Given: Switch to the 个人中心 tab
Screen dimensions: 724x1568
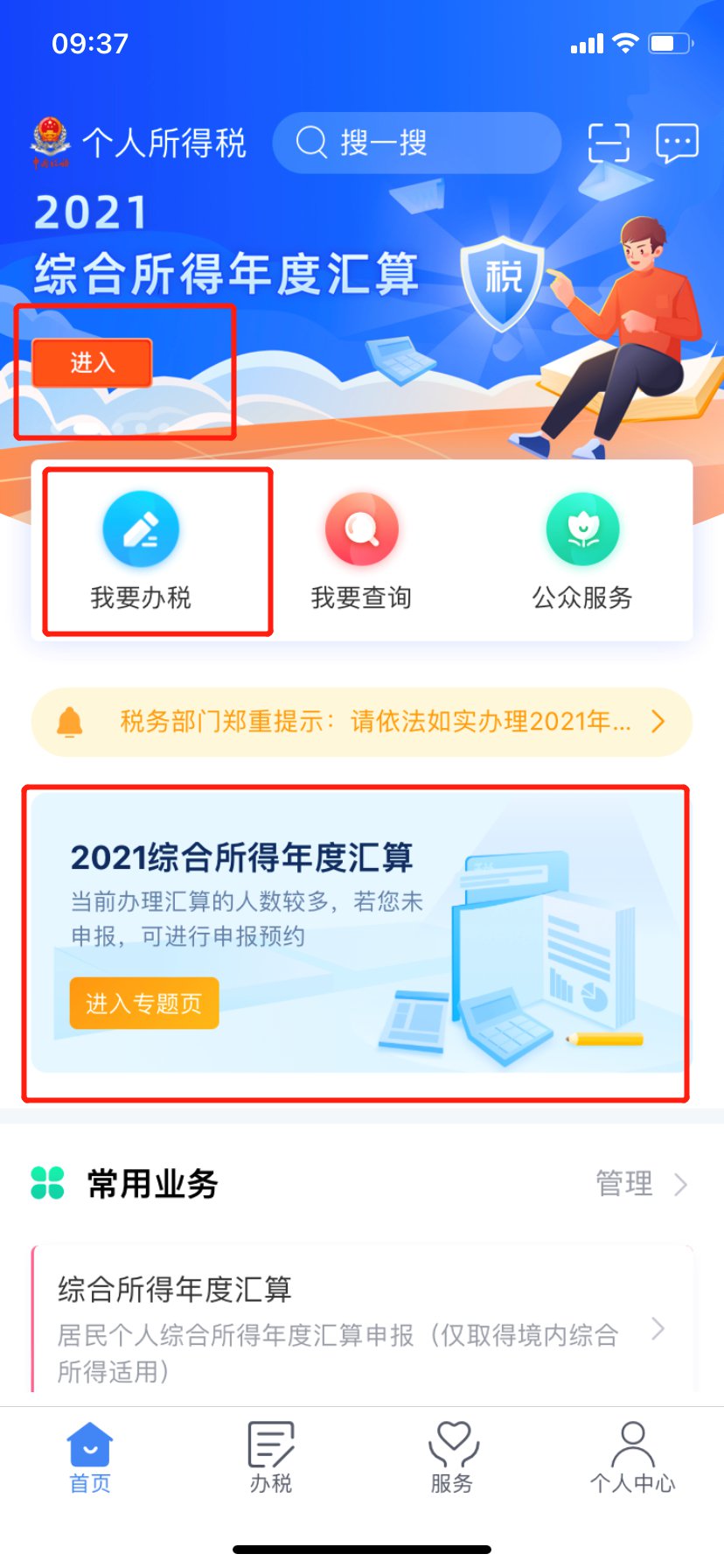Looking at the screenshot, I should pyautogui.click(x=632, y=1459).
